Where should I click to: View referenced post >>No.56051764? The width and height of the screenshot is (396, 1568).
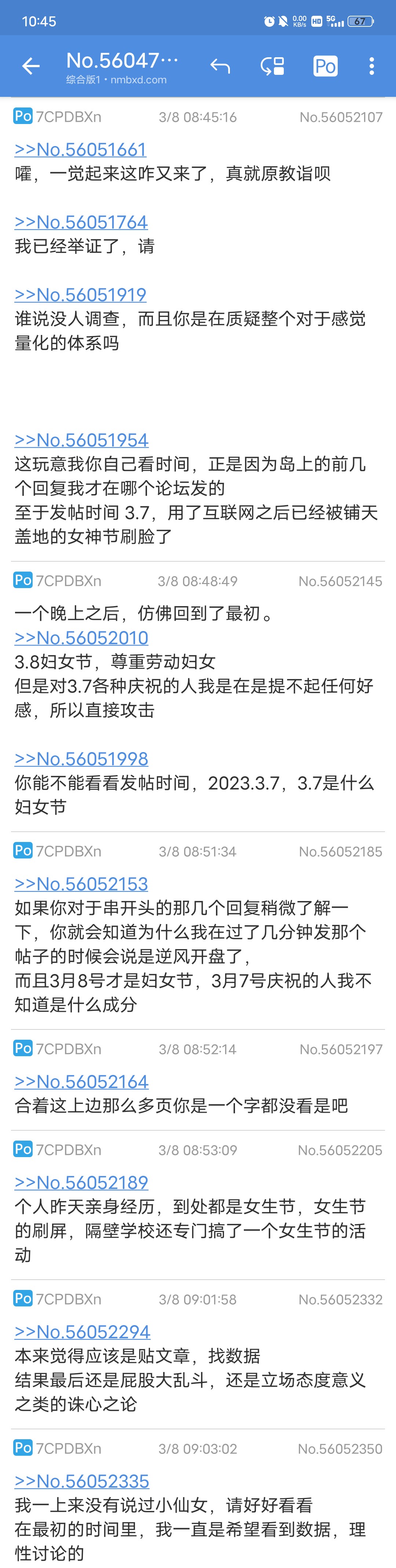[x=81, y=222]
